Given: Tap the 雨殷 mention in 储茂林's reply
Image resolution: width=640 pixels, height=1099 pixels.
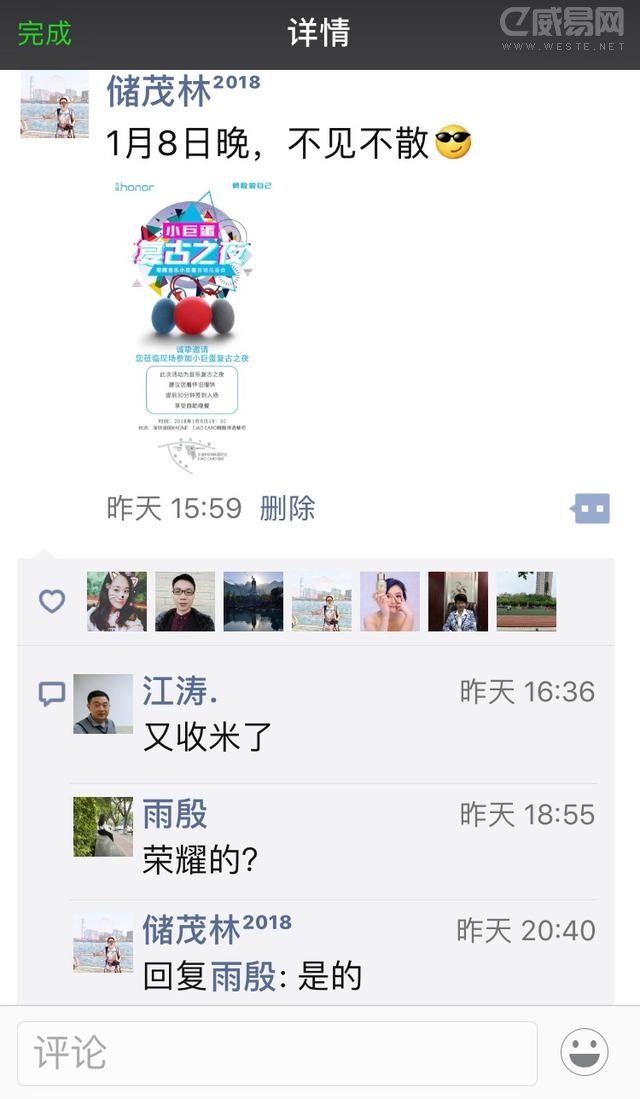Looking at the screenshot, I should click(243, 976).
